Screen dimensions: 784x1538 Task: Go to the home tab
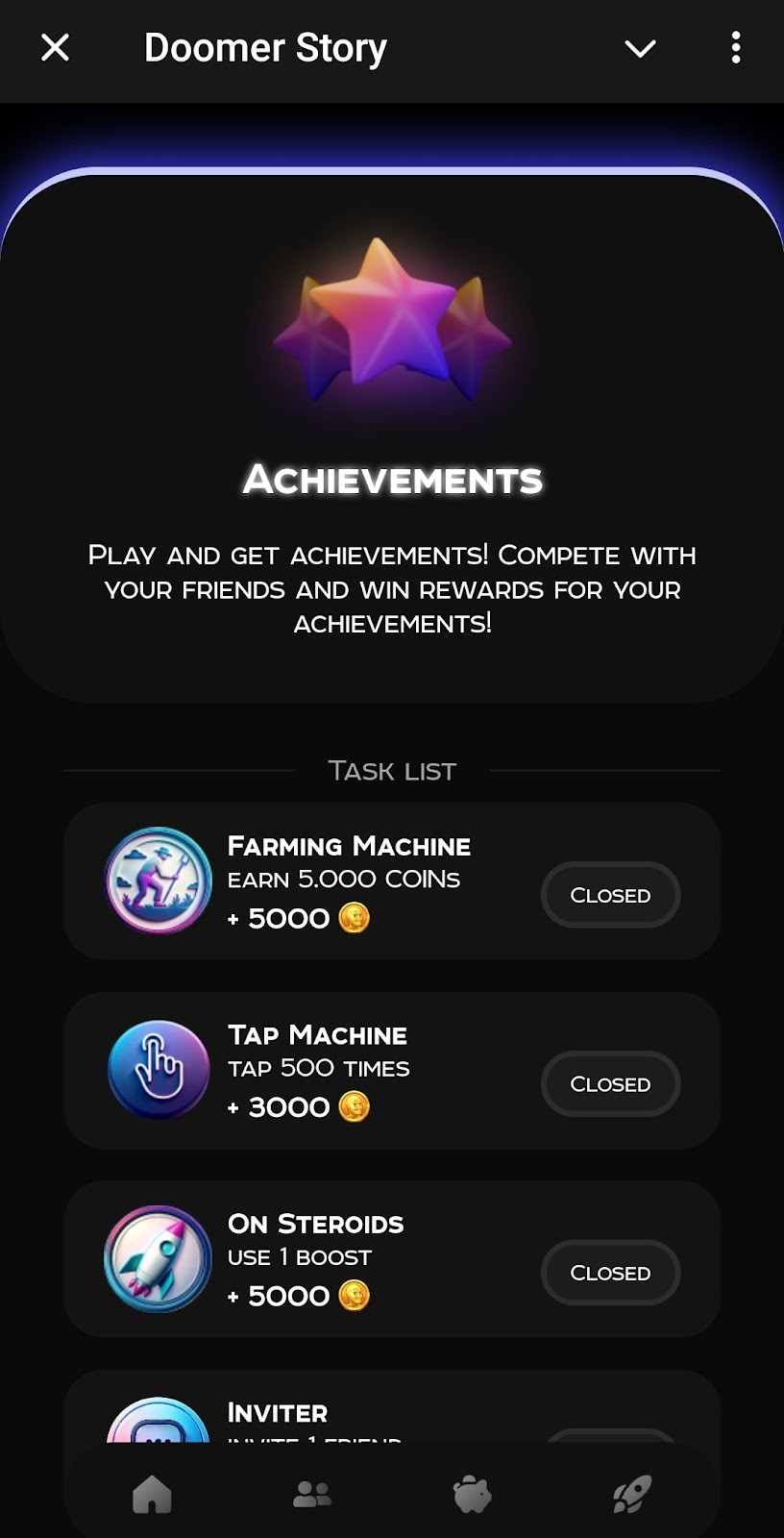click(x=152, y=1495)
